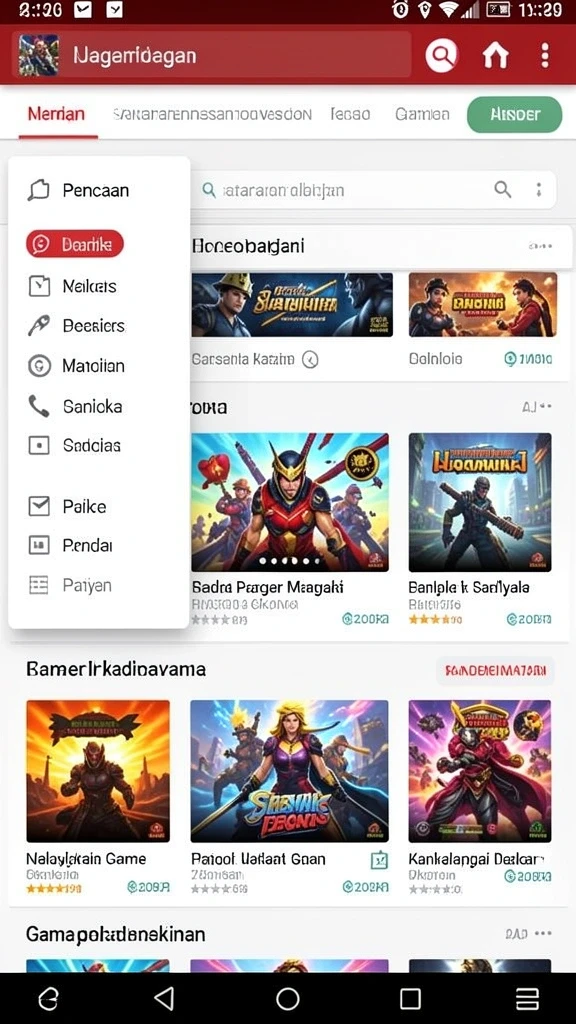Go back with the system back button

click(164, 998)
